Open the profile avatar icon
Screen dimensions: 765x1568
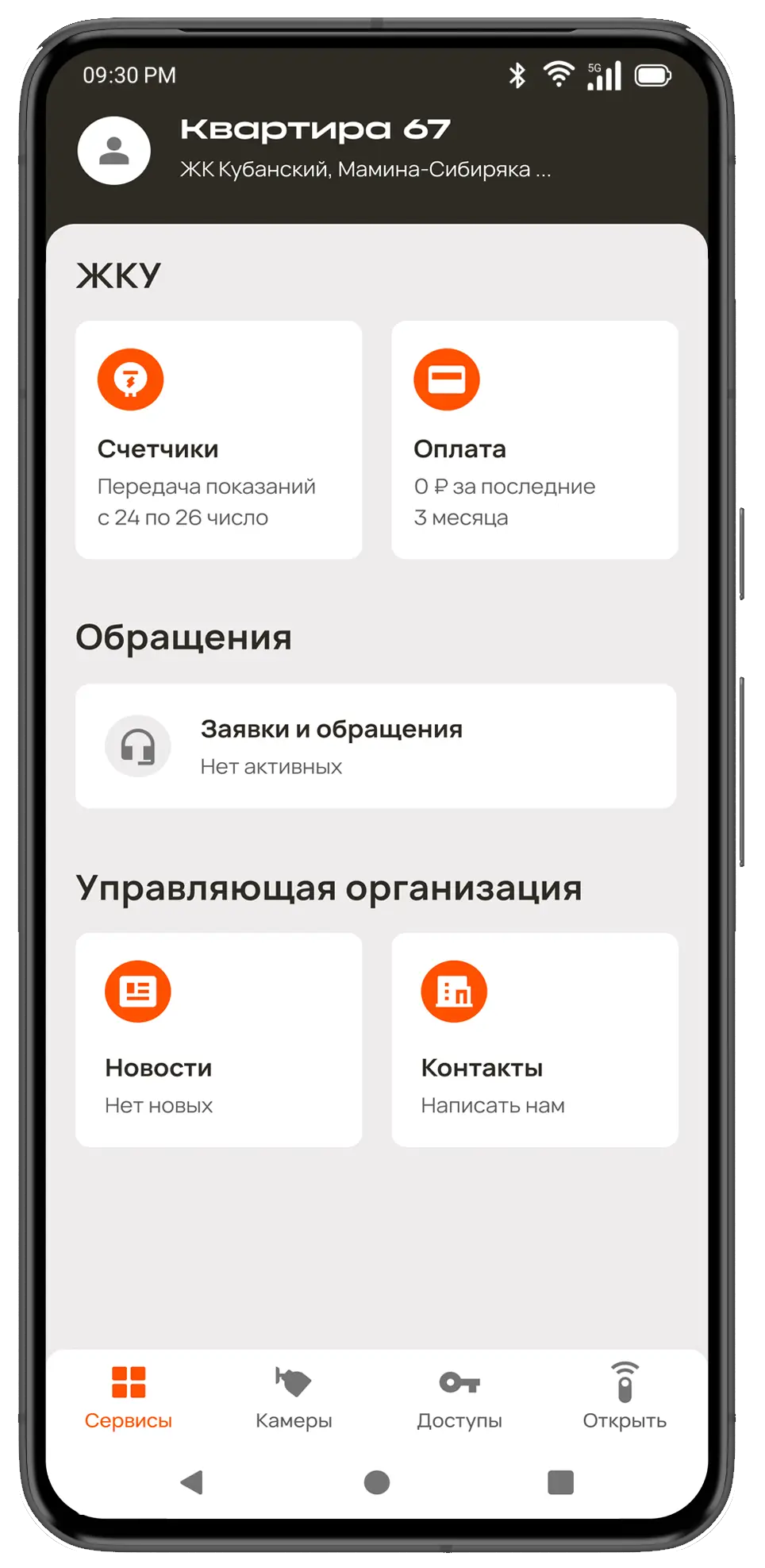tap(113, 151)
